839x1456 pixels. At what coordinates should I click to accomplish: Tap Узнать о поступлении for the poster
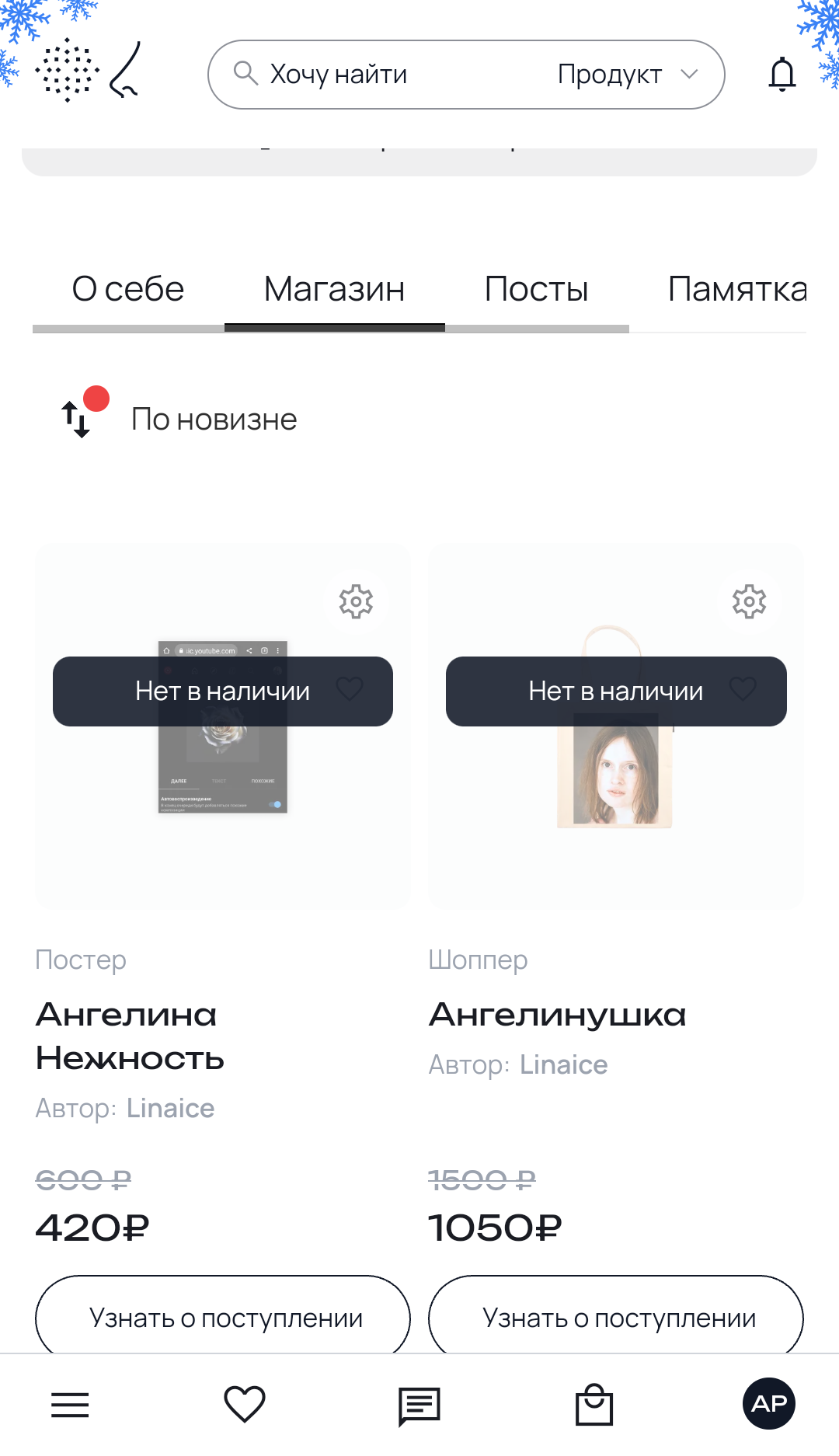223,1316
